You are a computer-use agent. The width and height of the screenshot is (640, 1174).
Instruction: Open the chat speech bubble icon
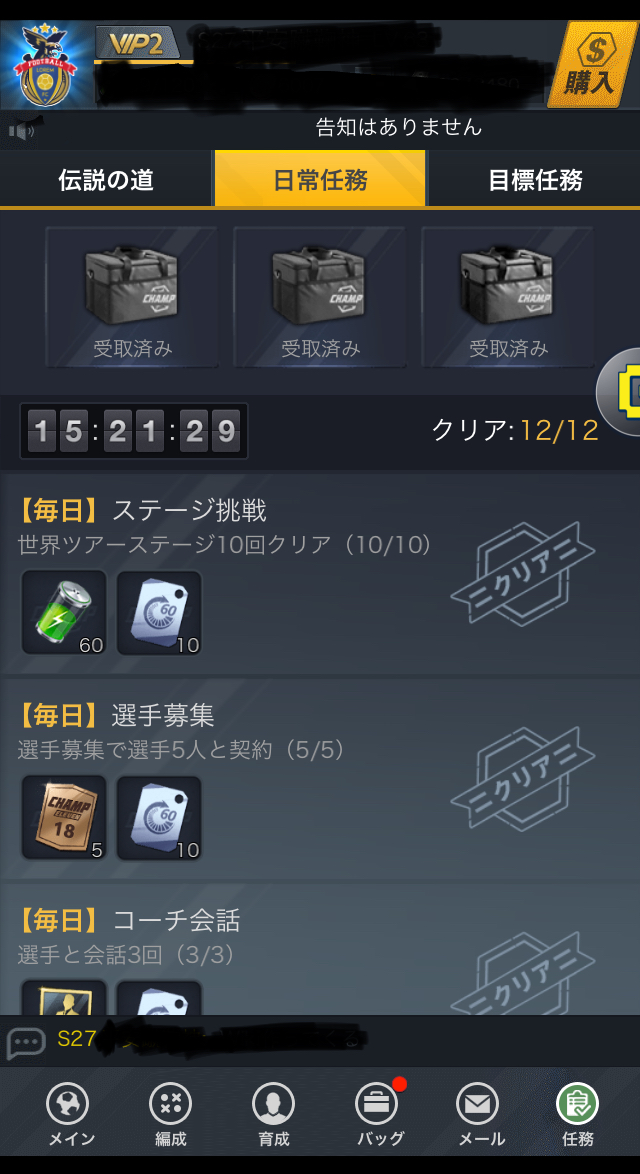pyautogui.click(x=26, y=1042)
